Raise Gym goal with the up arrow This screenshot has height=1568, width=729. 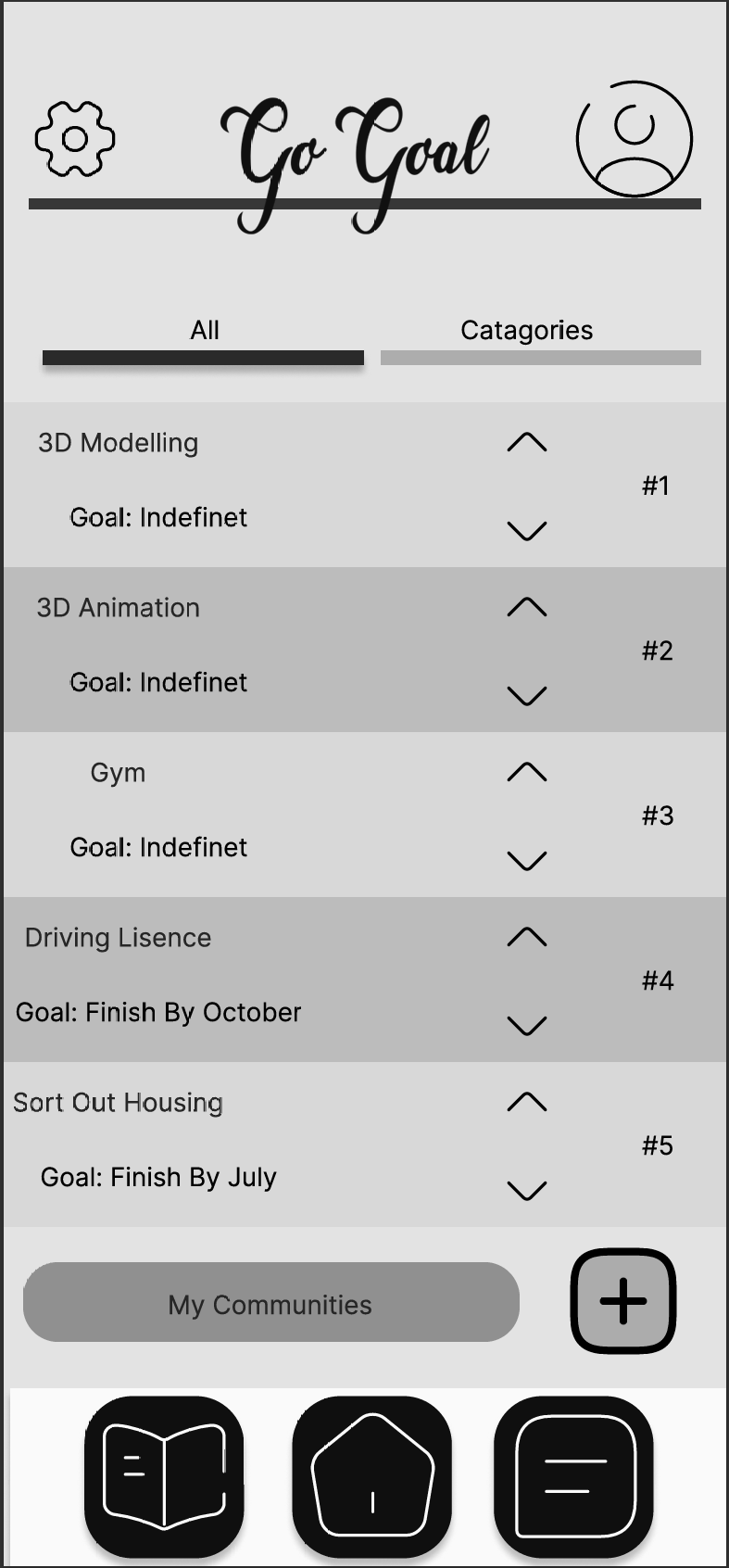[x=527, y=772]
